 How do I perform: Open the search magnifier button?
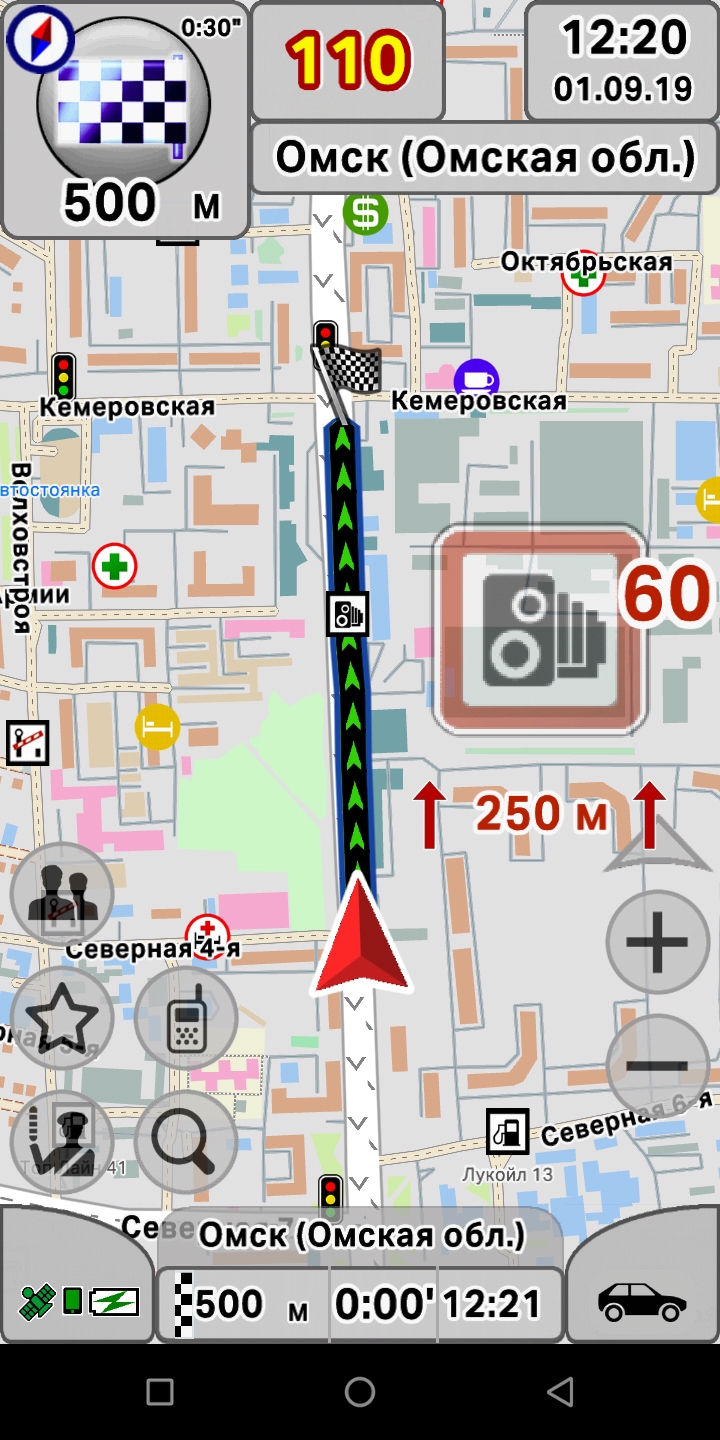pos(186,1141)
